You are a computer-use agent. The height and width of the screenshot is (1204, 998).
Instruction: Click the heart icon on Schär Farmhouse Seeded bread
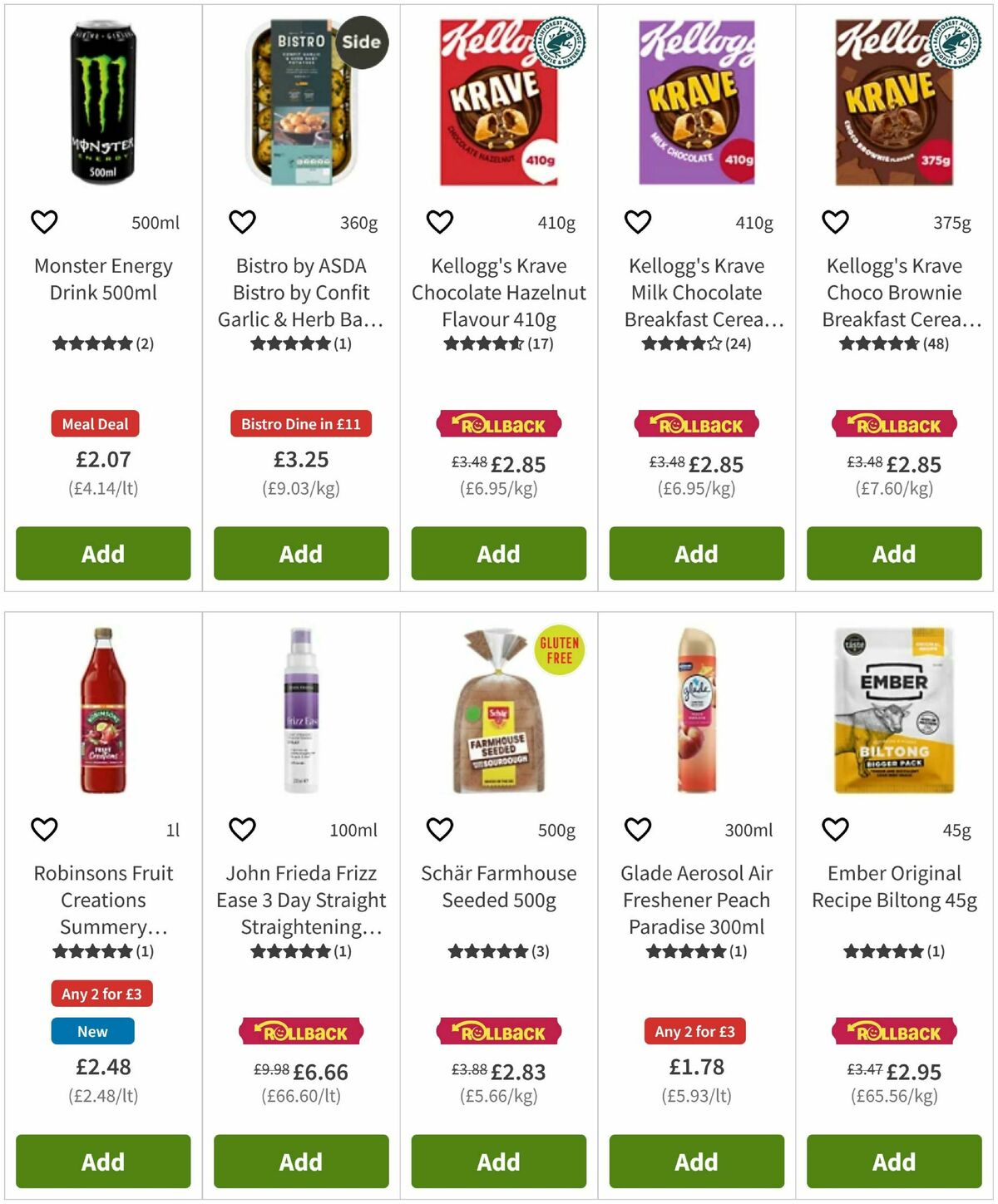[x=439, y=829]
